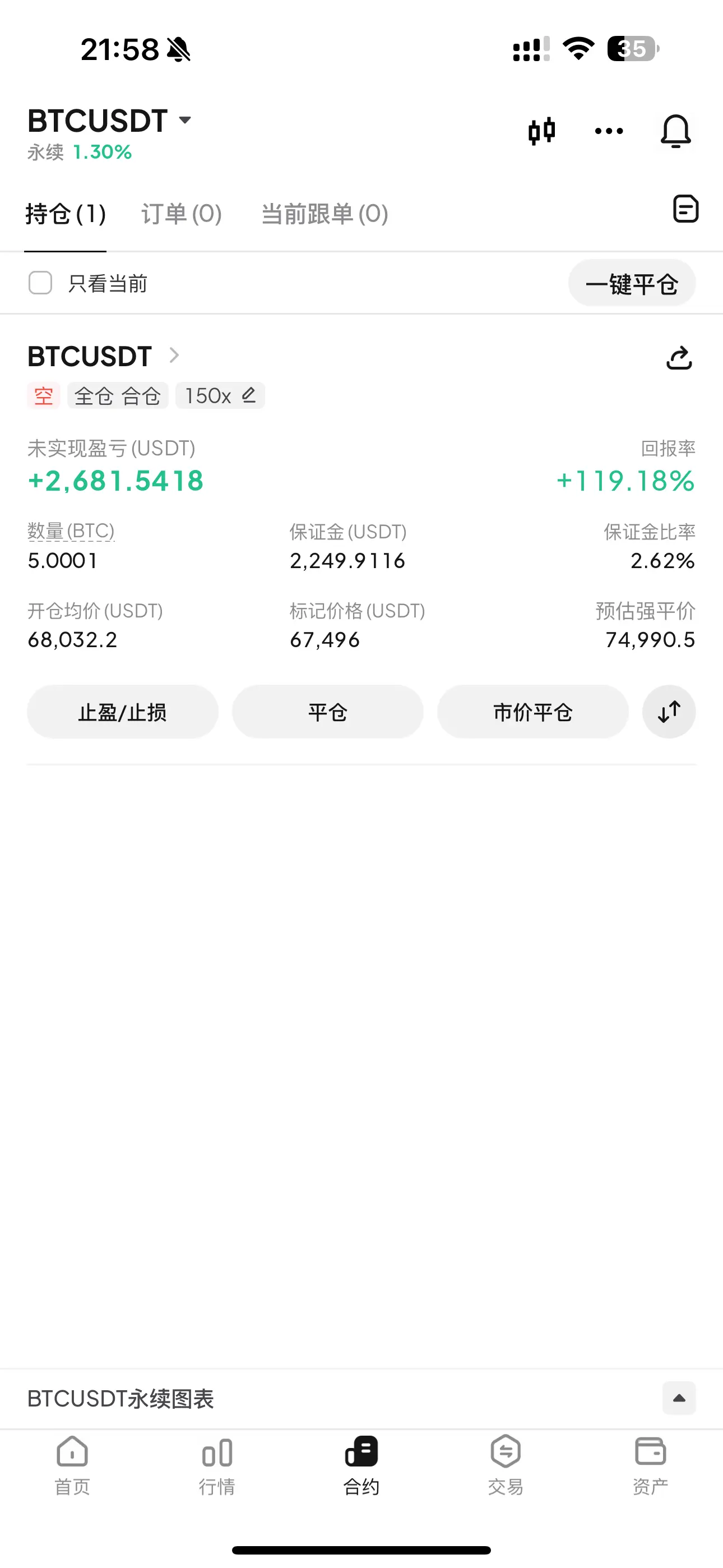The width and height of the screenshot is (723, 1568).
Task: Select the 持仓 (1) tab
Action: coord(66,214)
